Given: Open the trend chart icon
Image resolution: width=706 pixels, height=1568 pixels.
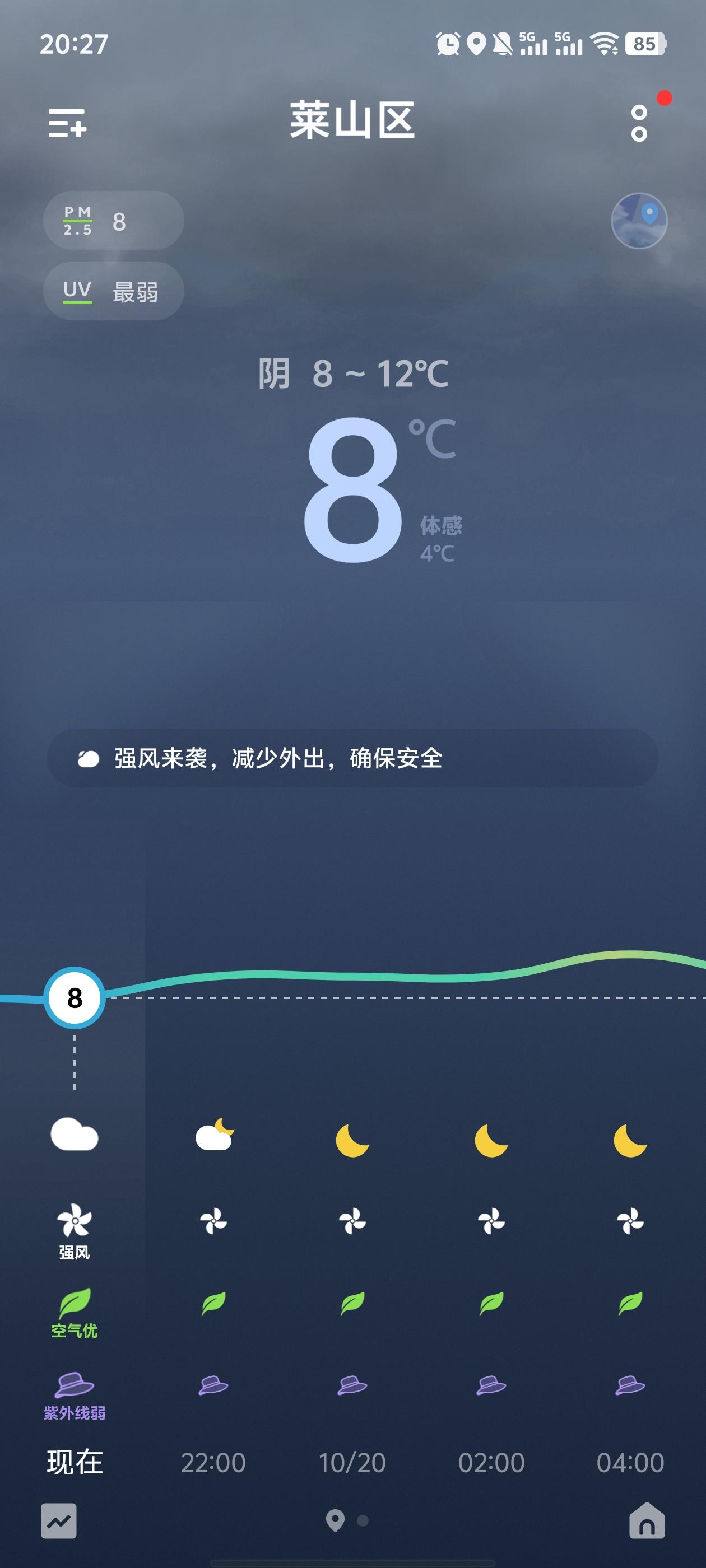Looking at the screenshot, I should 59,1521.
